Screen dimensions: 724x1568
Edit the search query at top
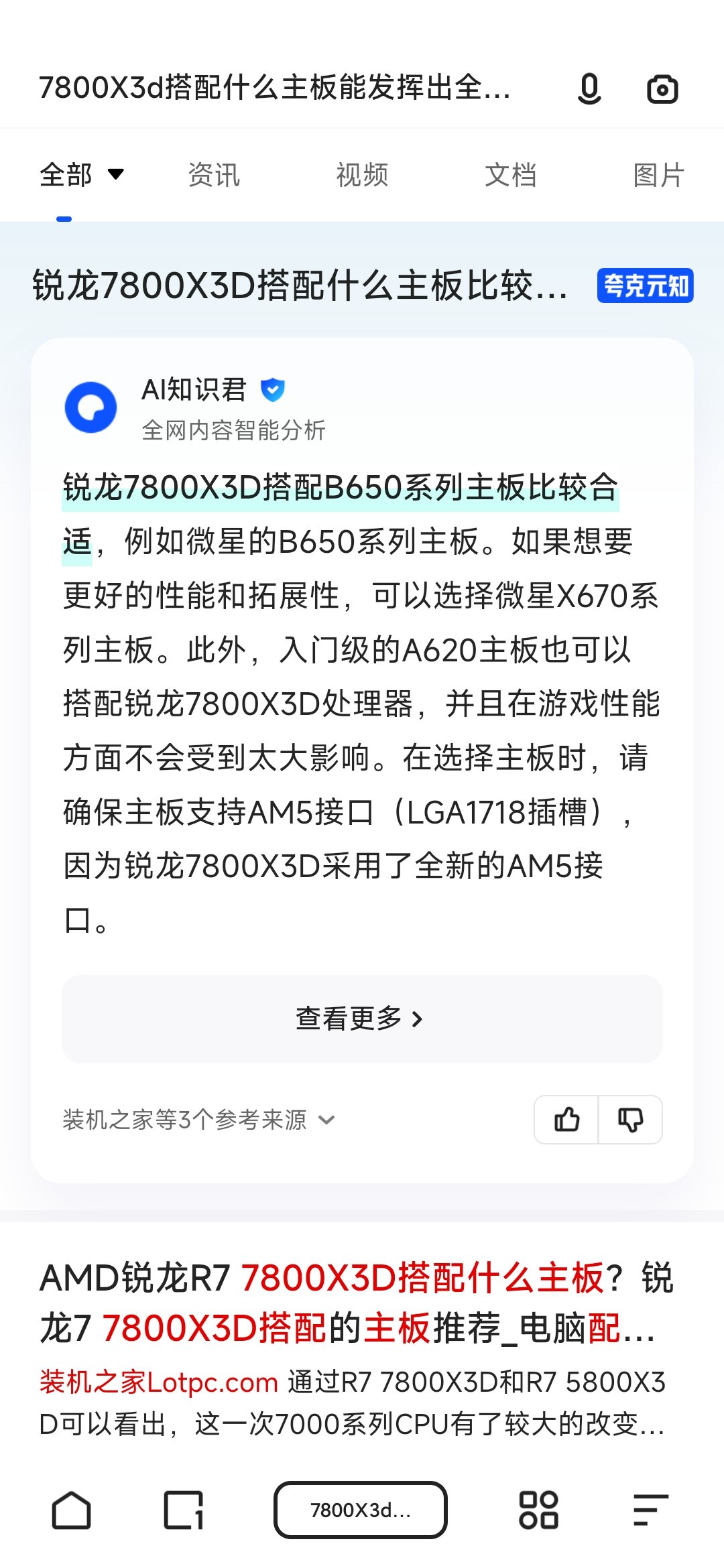(x=275, y=88)
